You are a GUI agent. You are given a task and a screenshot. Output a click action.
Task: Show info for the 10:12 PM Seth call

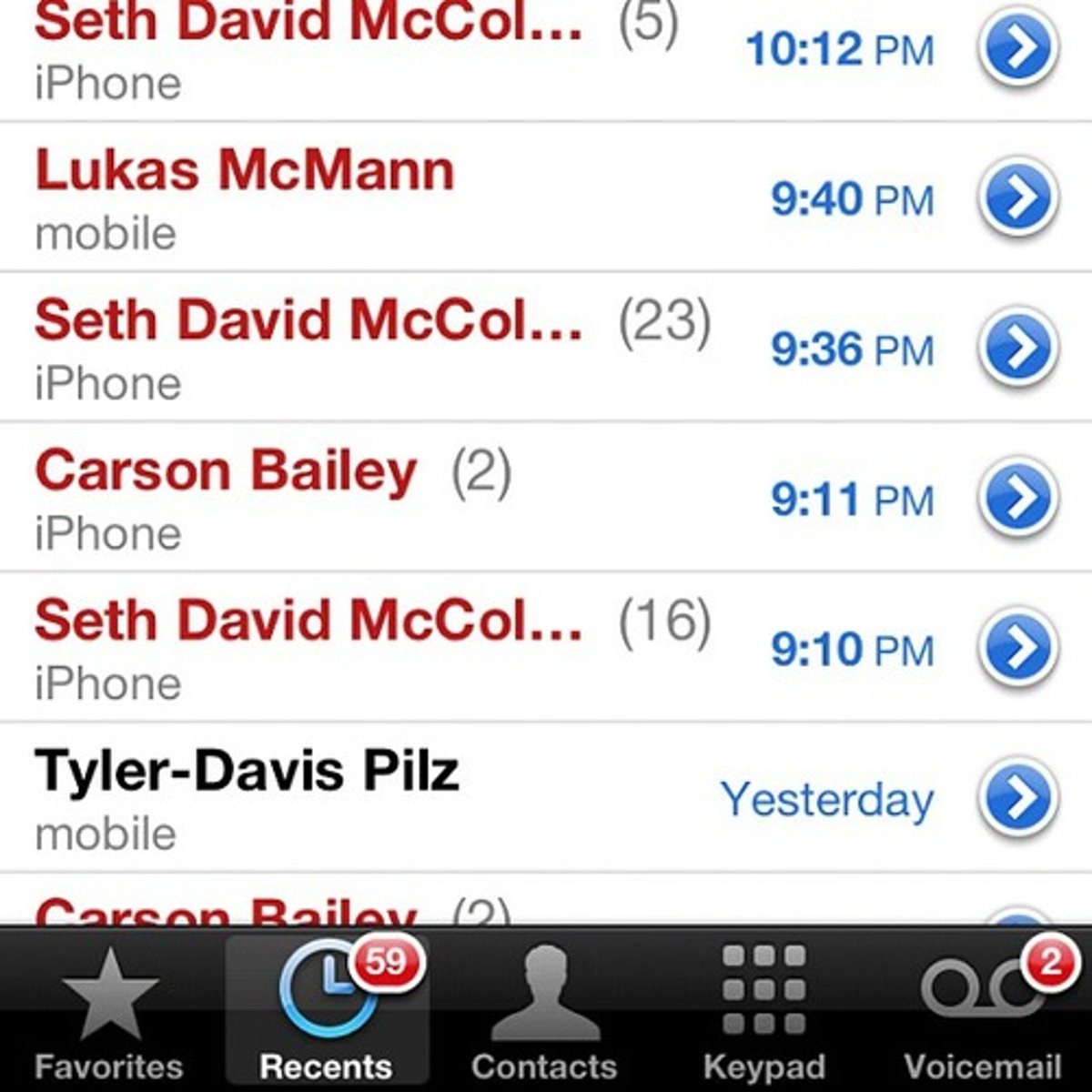click(x=1018, y=45)
